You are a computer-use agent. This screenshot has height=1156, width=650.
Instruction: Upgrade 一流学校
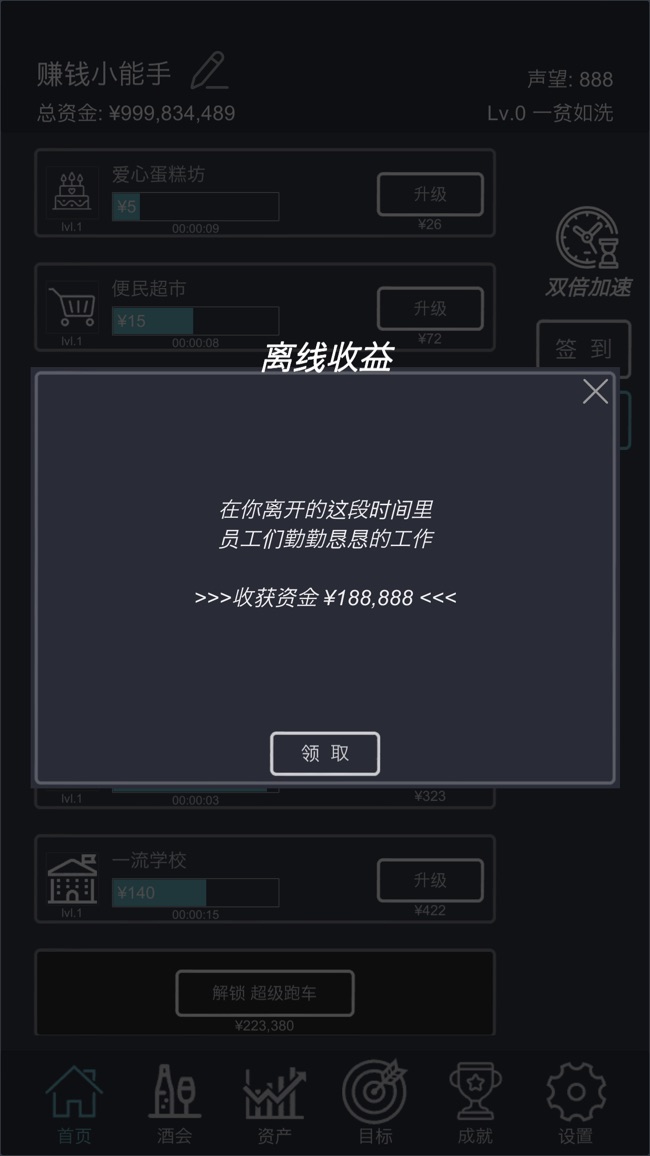[430, 880]
